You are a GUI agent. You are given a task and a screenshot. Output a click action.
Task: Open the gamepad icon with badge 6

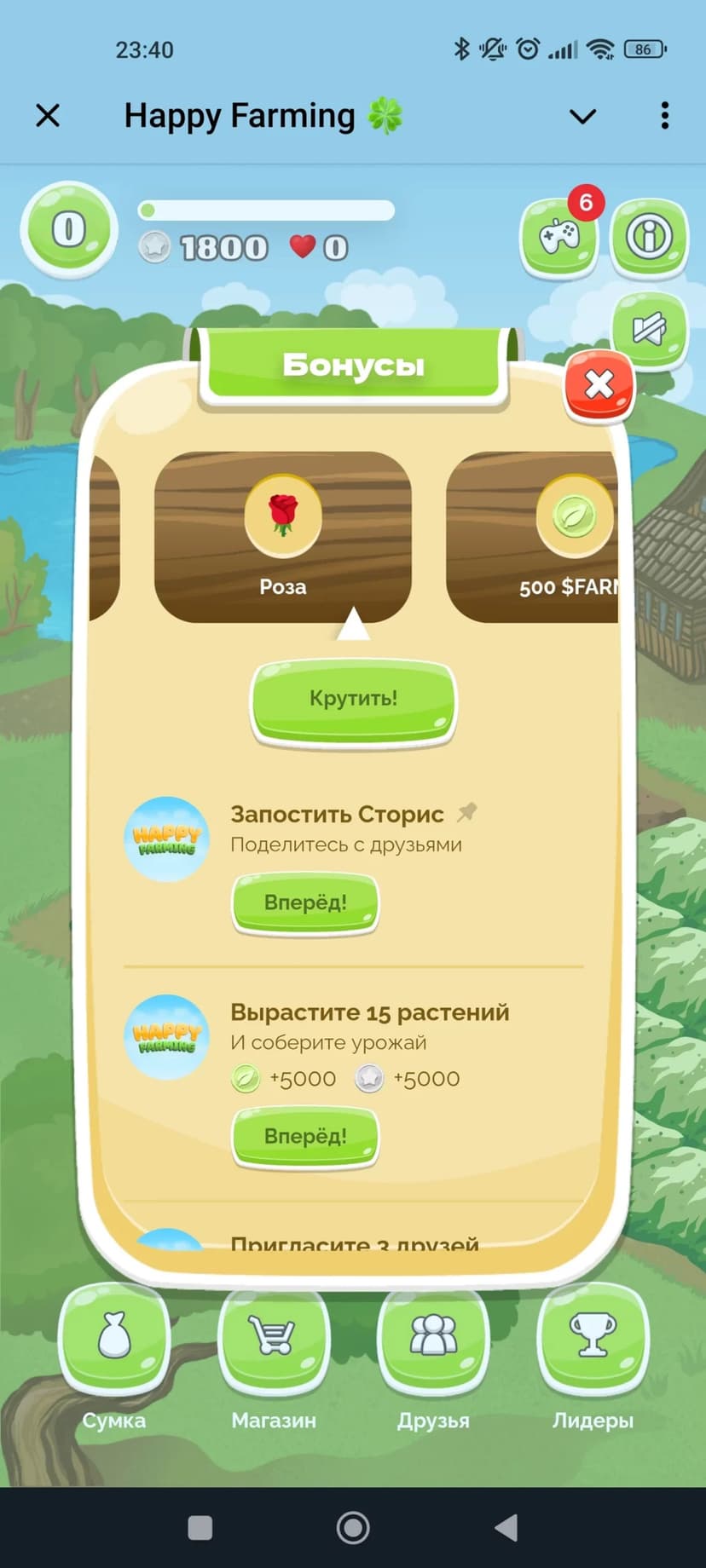click(x=558, y=237)
